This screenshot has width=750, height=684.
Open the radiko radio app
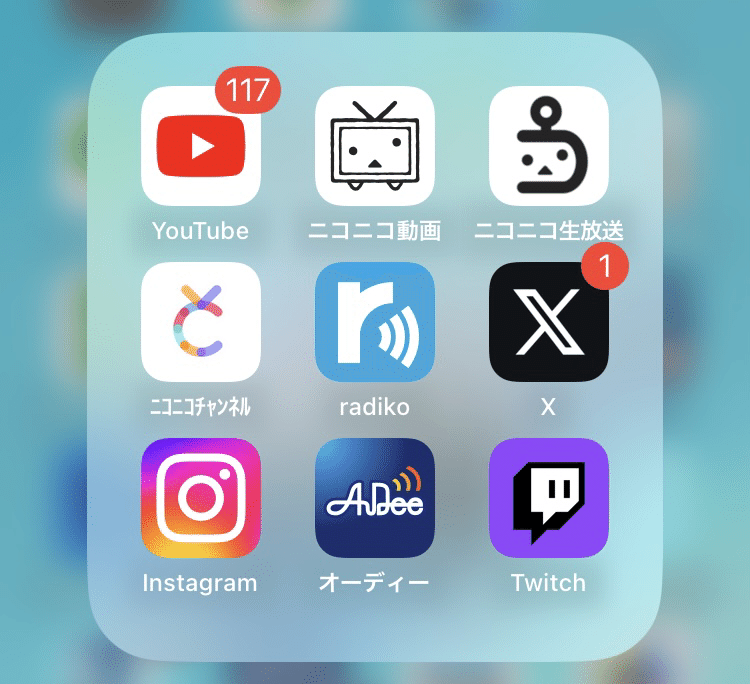[x=375, y=322]
